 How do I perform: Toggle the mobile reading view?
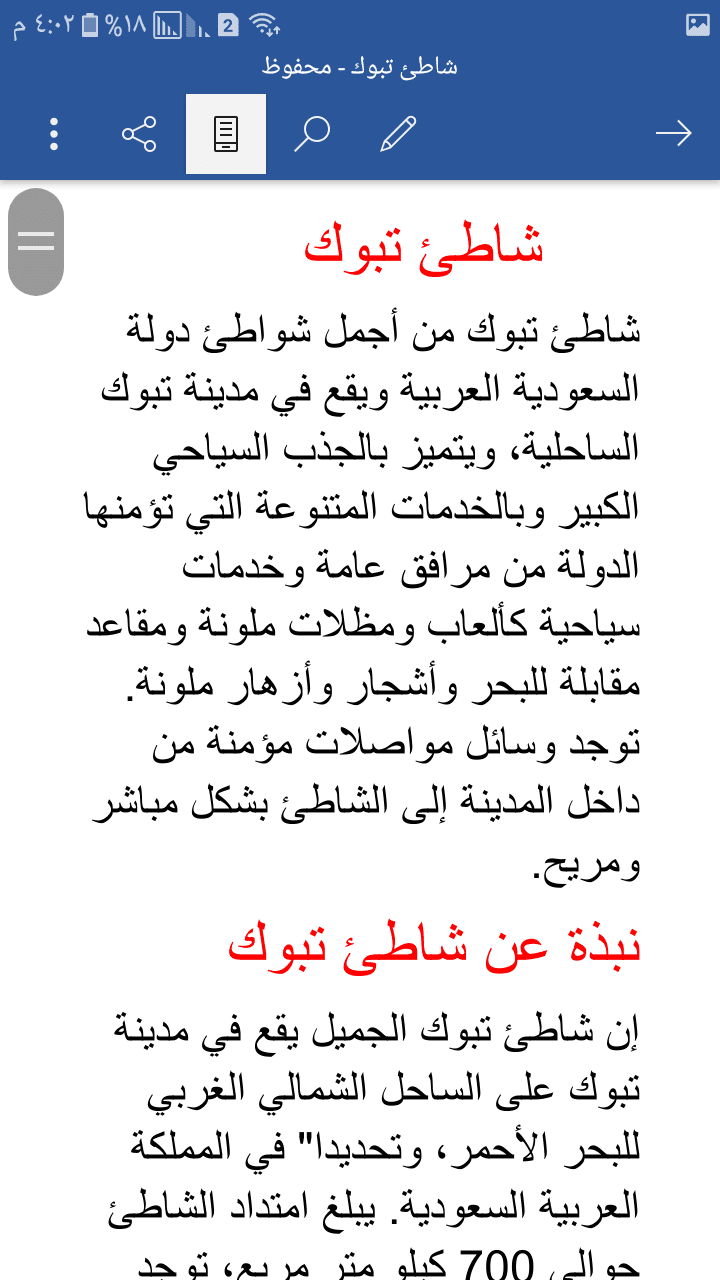click(226, 134)
